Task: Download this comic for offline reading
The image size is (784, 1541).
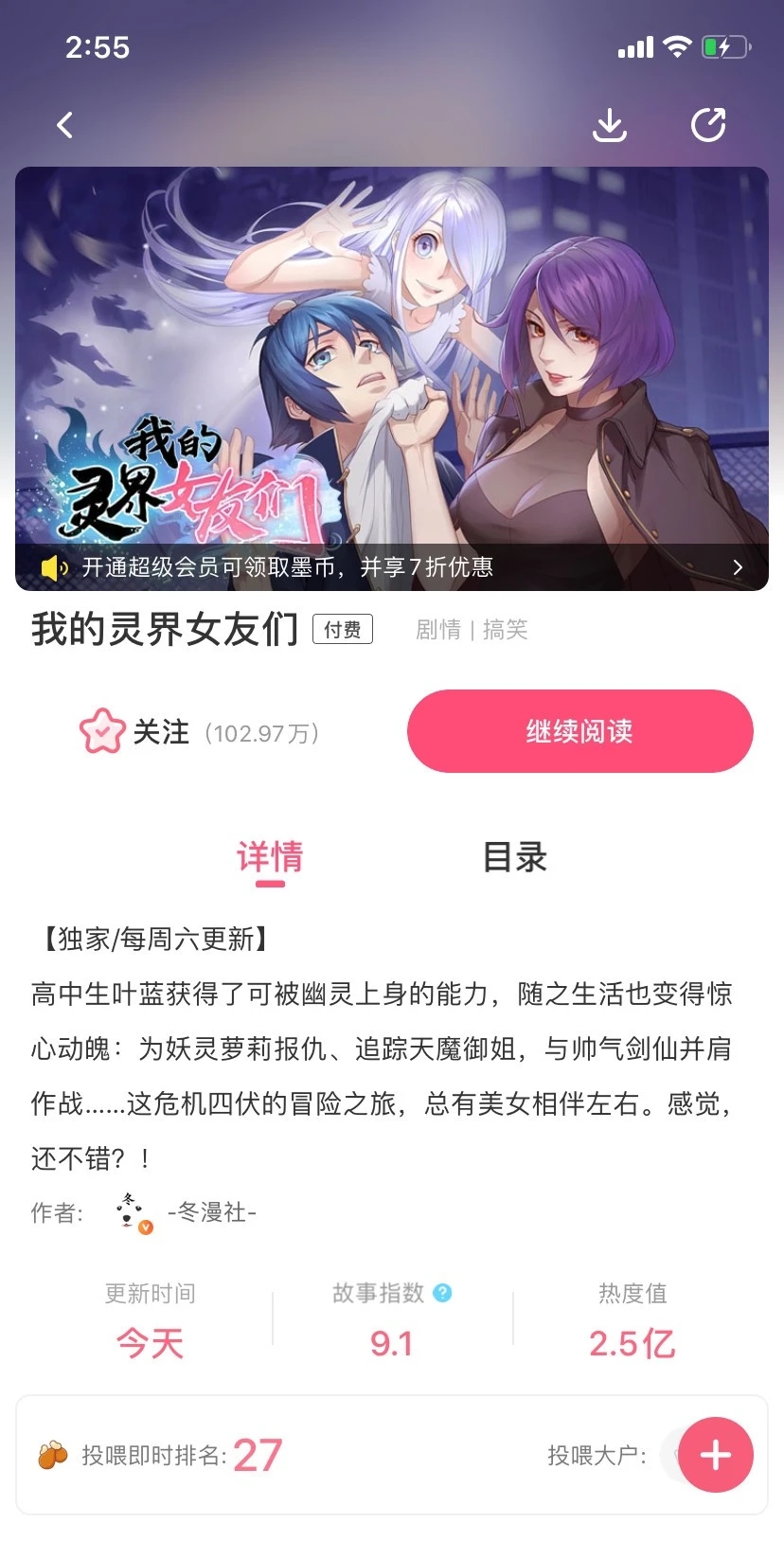Action: [x=610, y=125]
